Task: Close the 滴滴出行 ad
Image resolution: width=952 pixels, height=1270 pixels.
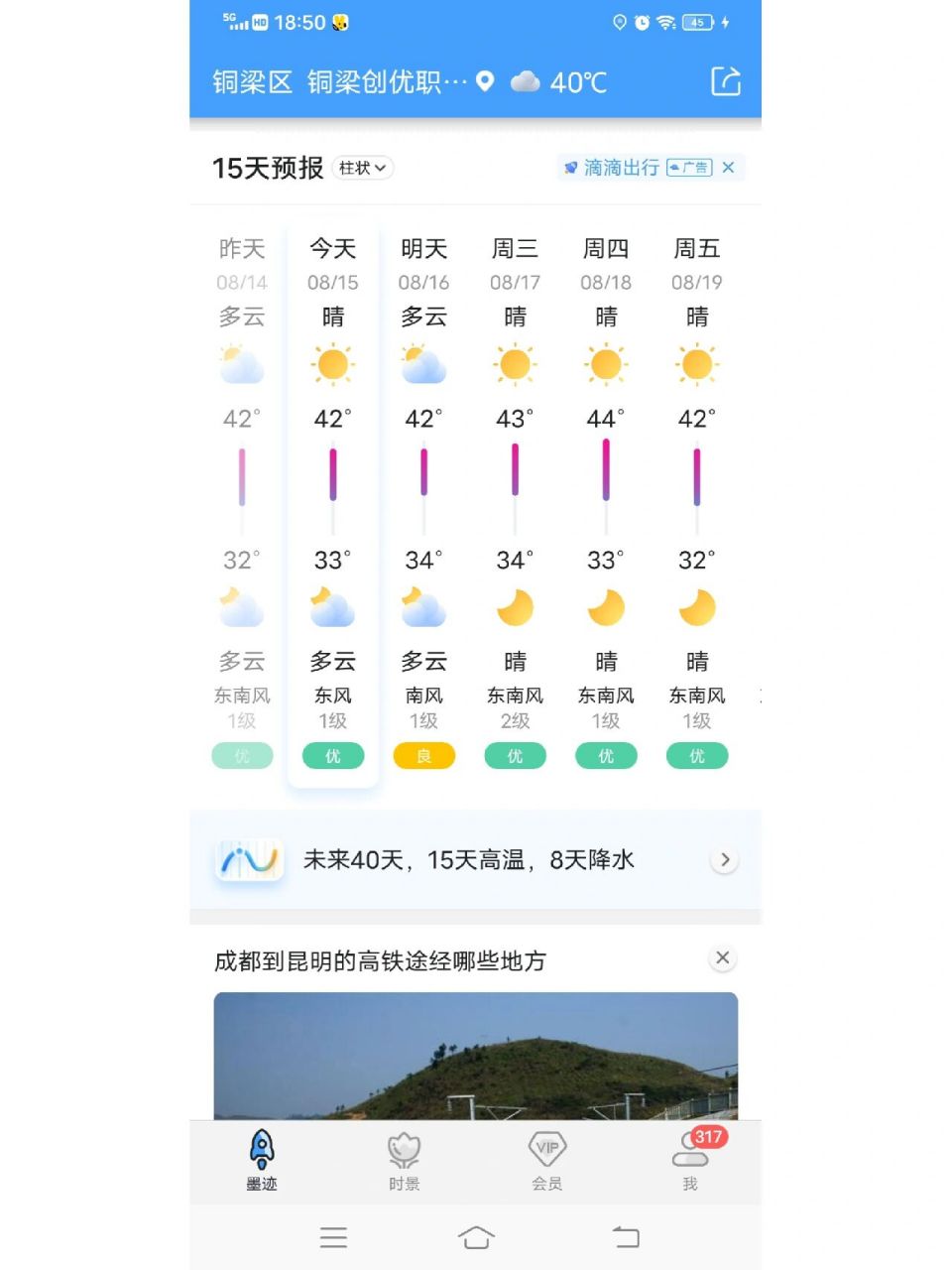Action: (x=728, y=168)
